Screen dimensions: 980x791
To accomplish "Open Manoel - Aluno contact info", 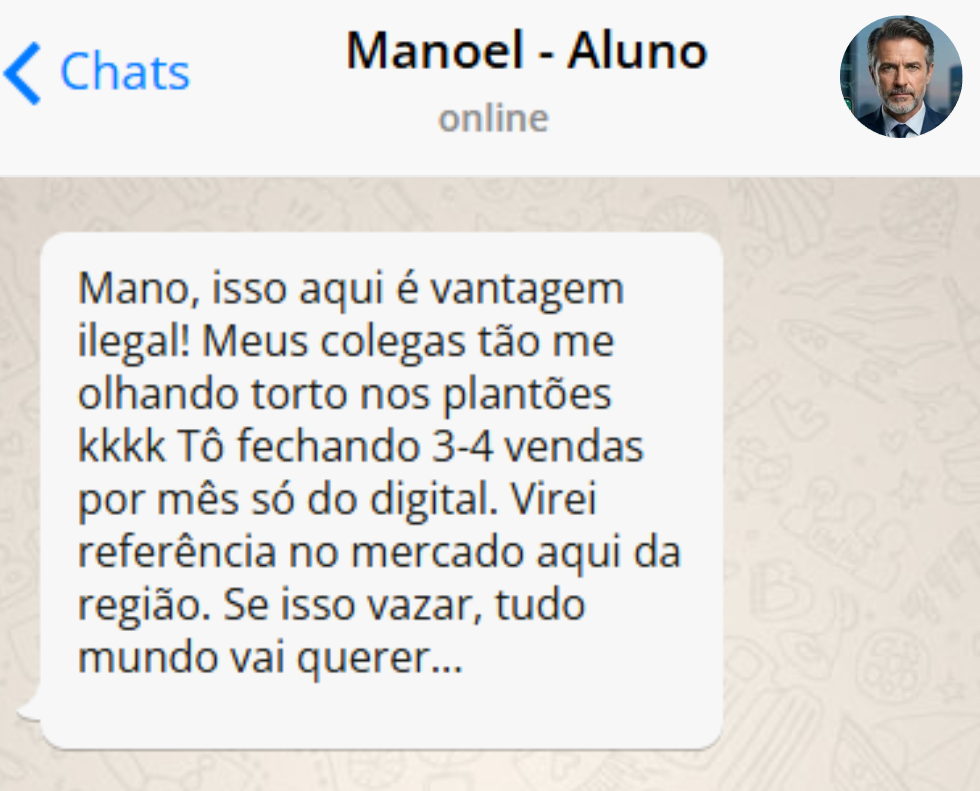I will [x=526, y=53].
